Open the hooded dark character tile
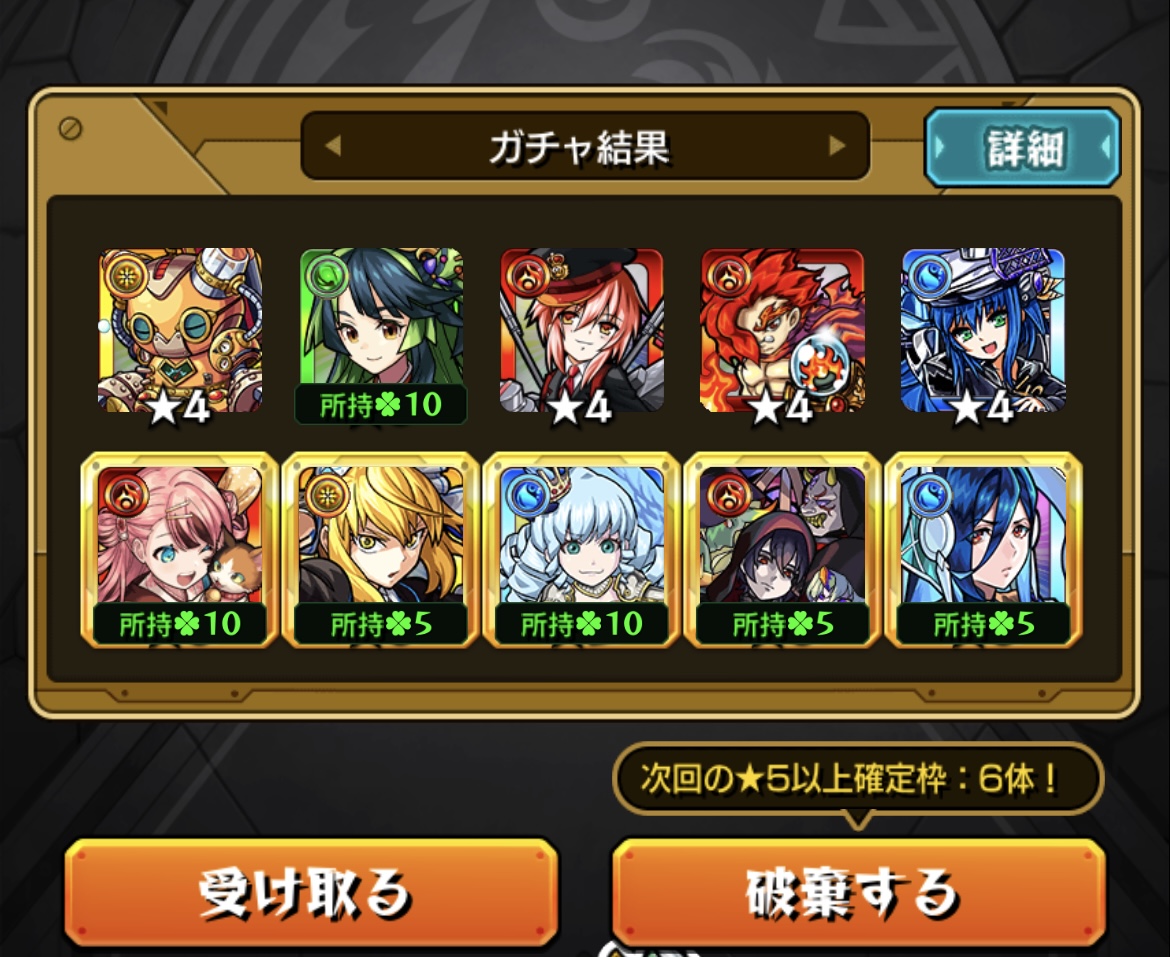The height and width of the screenshot is (957, 1170). tap(782, 550)
